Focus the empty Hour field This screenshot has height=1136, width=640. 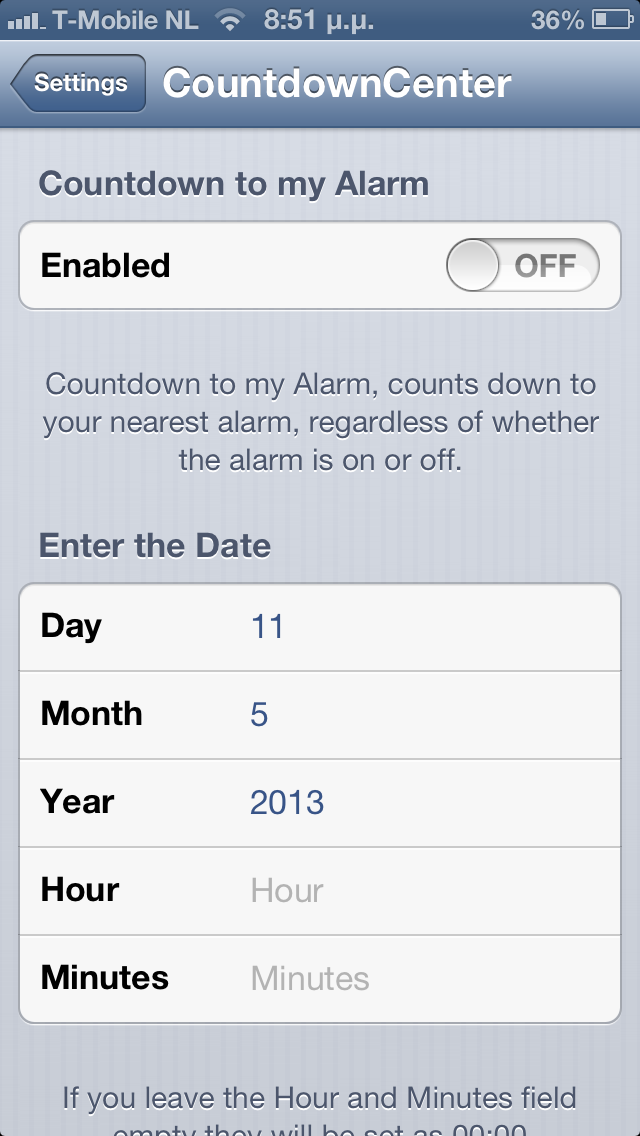420,891
